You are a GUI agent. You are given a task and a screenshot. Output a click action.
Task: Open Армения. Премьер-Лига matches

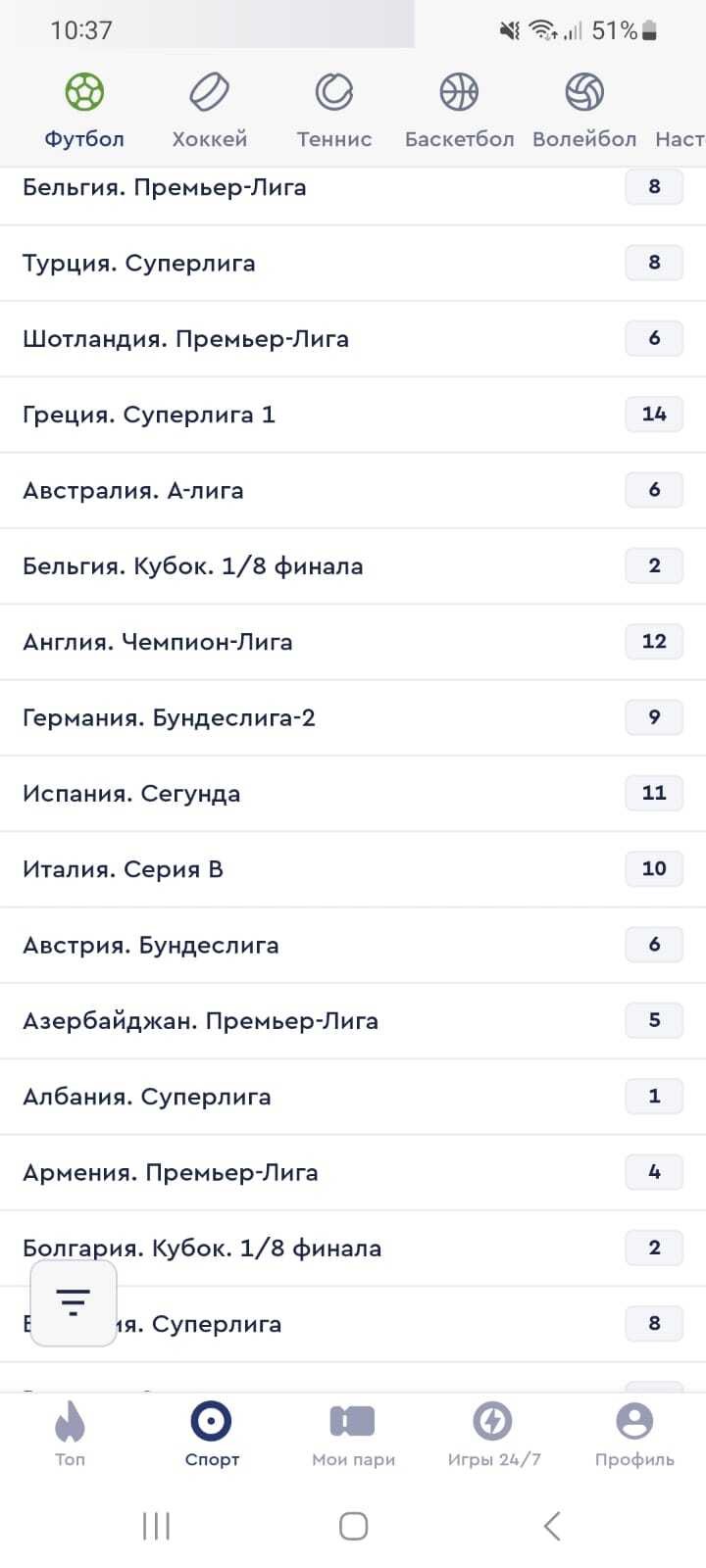[171, 1172]
